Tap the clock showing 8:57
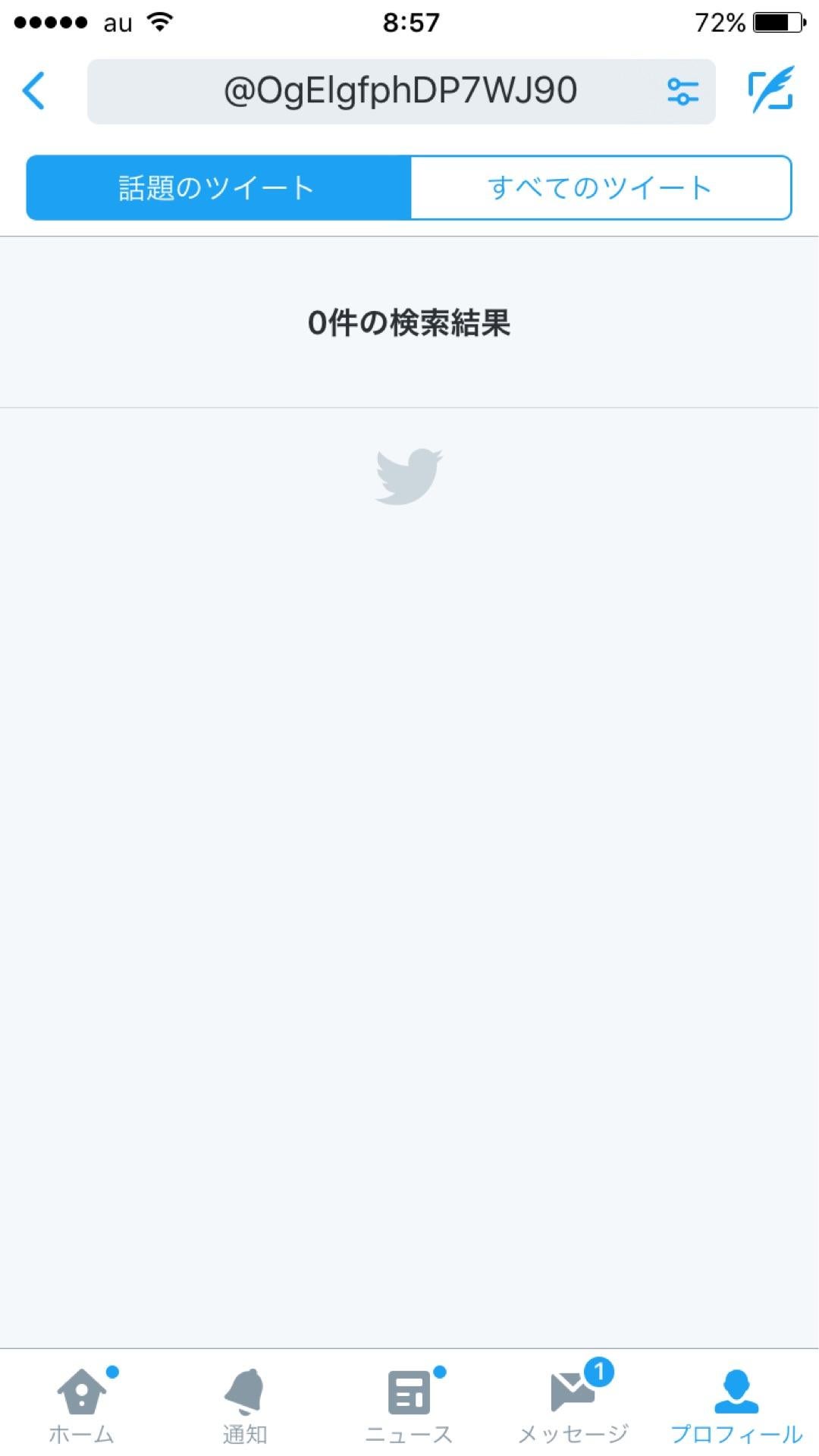Screen dimensions: 819x1456 tap(409, 21)
